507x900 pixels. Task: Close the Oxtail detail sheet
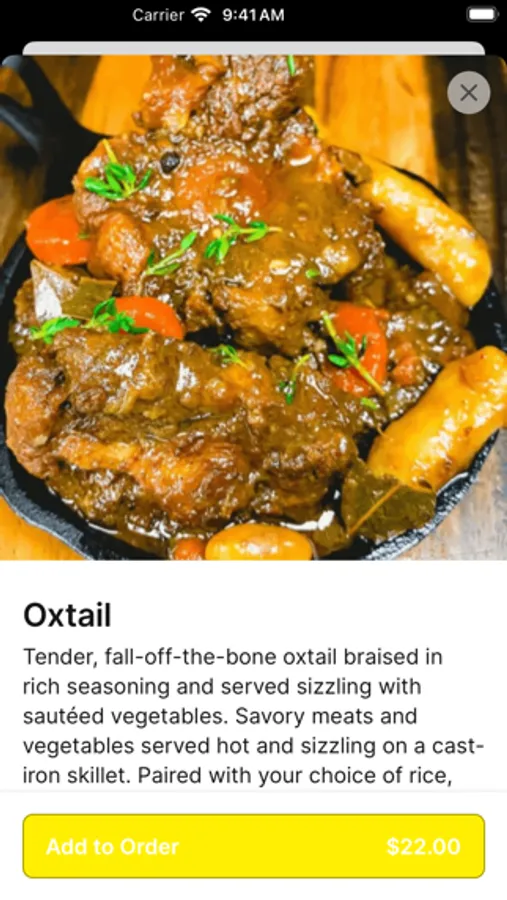click(x=469, y=92)
